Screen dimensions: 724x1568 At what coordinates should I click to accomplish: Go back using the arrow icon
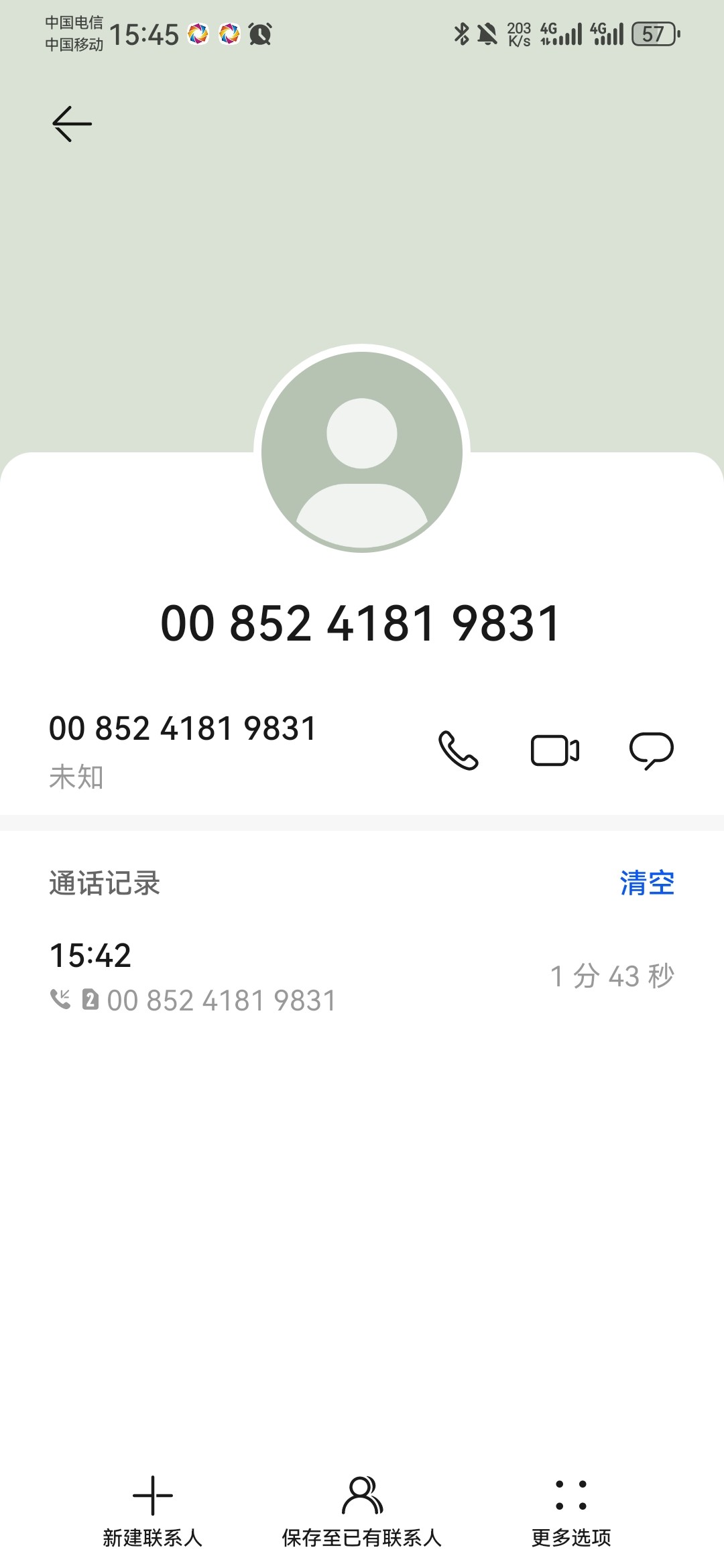pyautogui.click(x=72, y=124)
